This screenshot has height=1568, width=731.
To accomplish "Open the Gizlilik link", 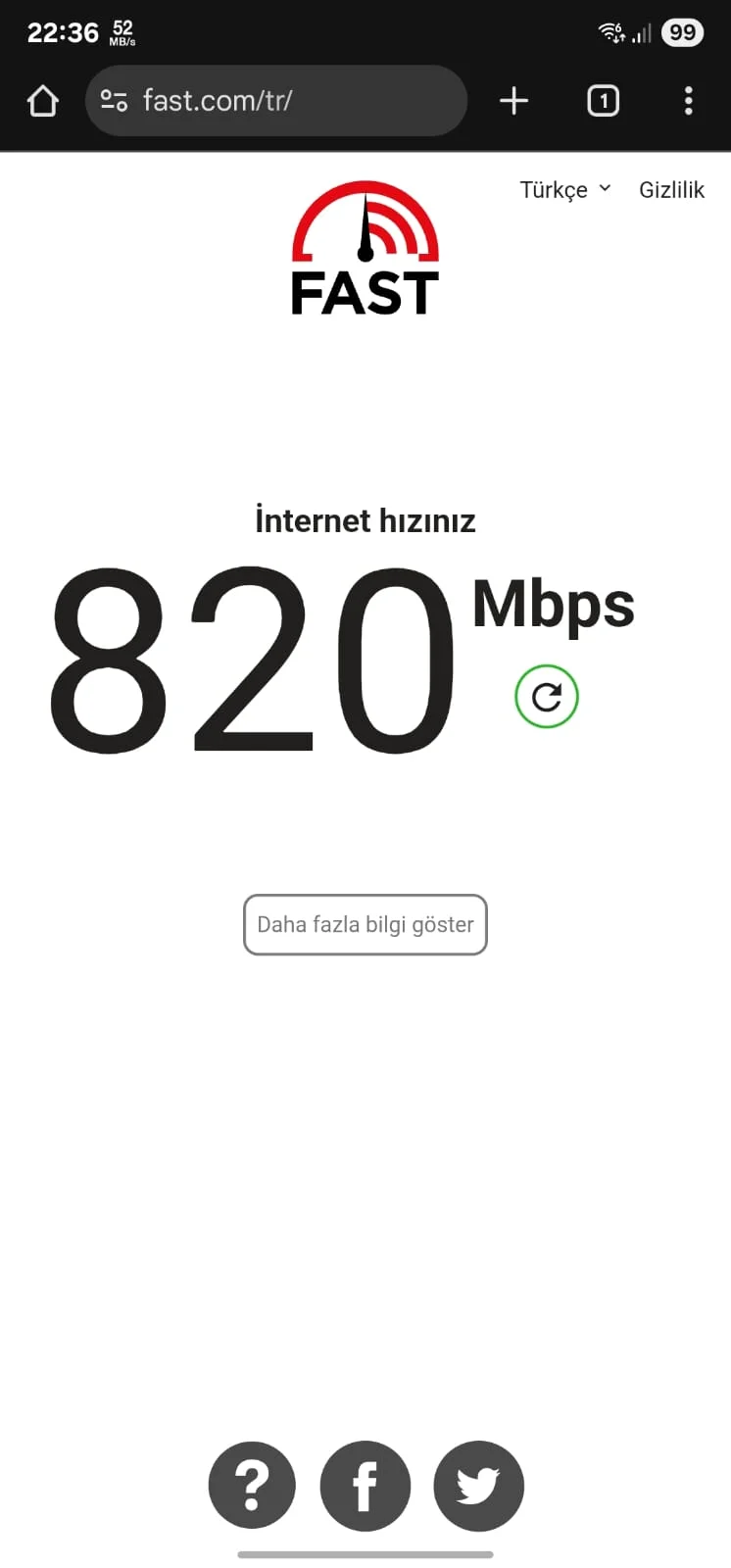I will pos(671,190).
